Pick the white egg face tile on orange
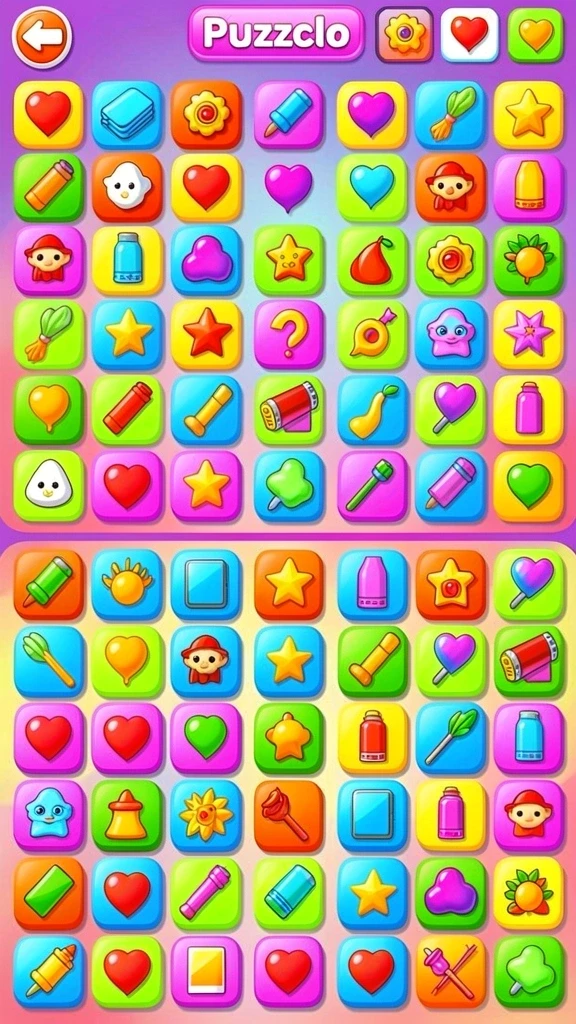 (127, 187)
